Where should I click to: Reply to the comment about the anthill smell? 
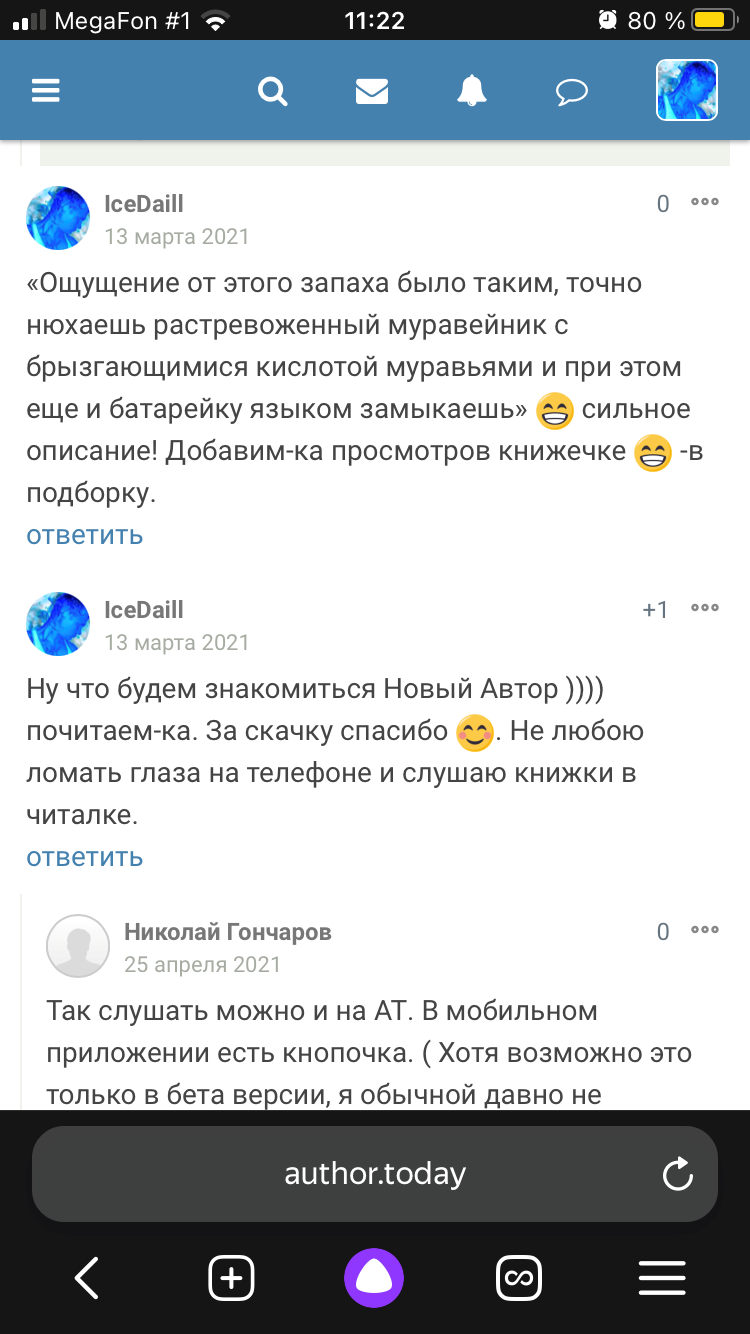tap(85, 535)
